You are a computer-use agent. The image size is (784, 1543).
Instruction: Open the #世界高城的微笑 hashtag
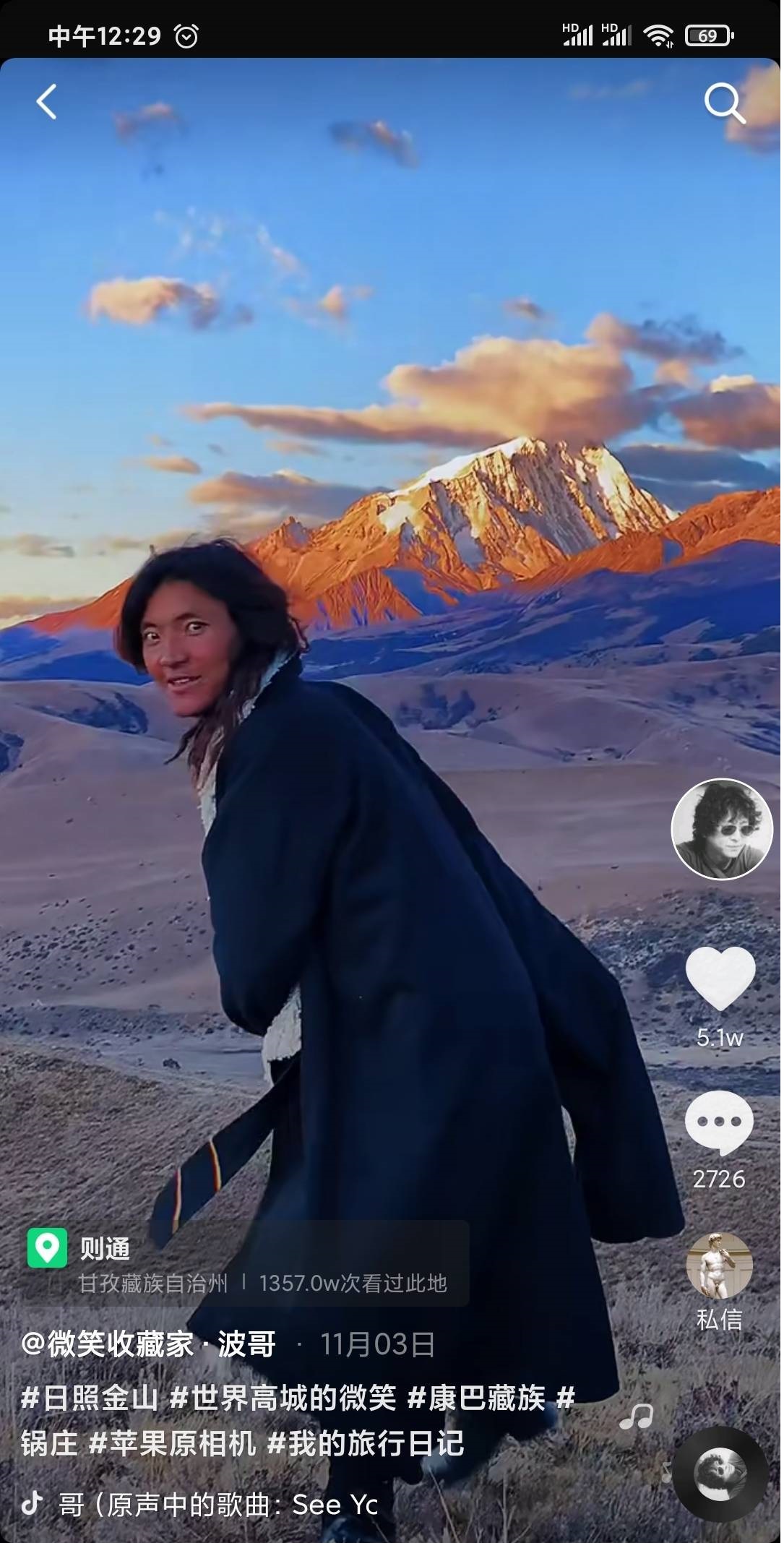pos(283,1398)
